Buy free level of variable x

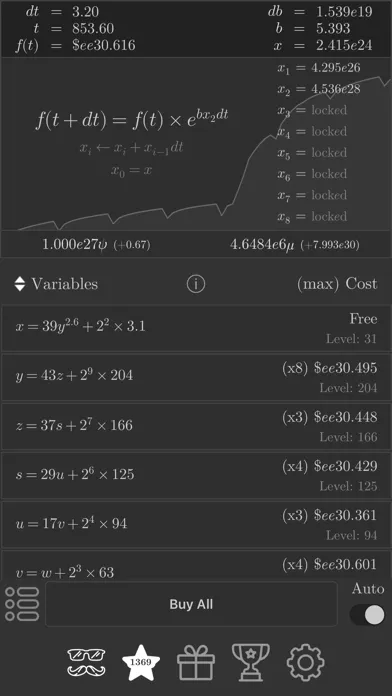(x=196, y=328)
